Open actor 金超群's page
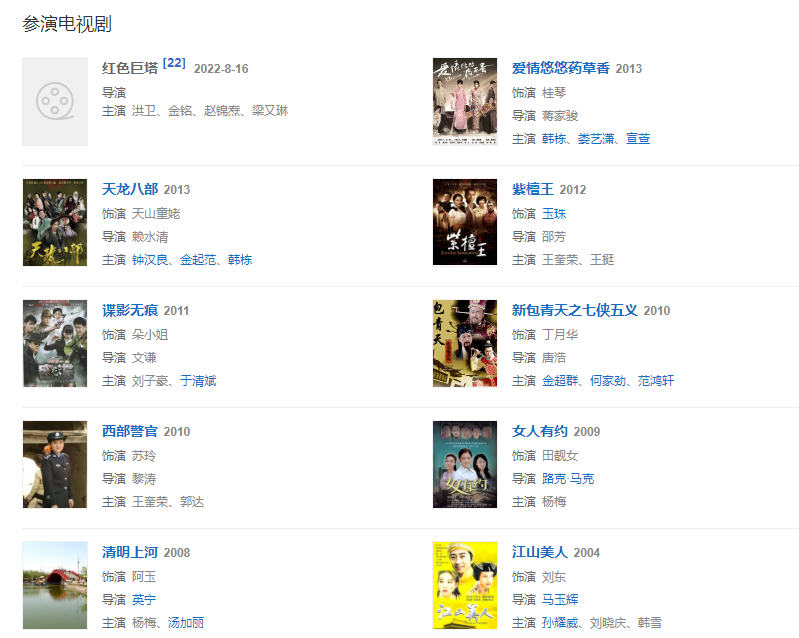Screen dimensions: 799x638 coord(560,381)
